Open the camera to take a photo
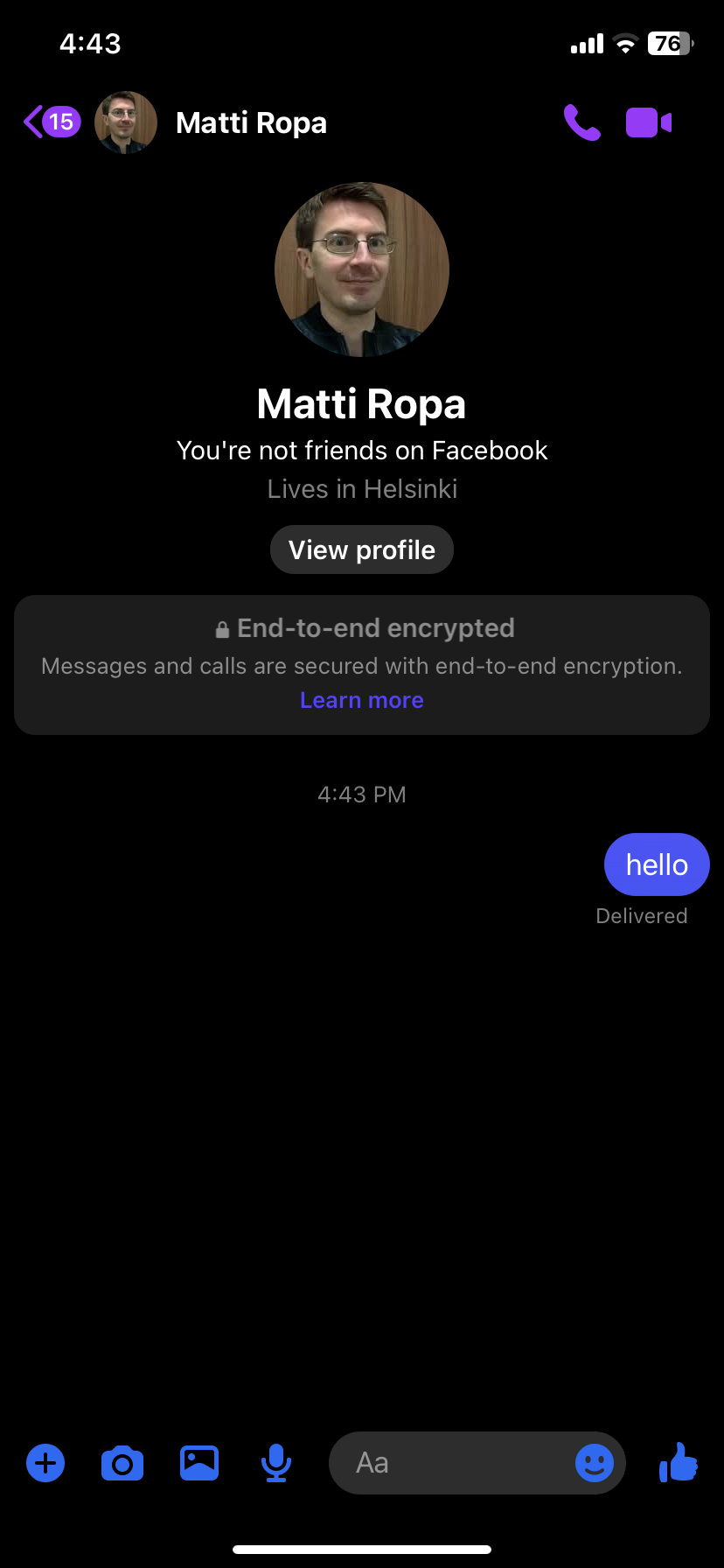This screenshot has width=724, height=1568. point(122,1463)
